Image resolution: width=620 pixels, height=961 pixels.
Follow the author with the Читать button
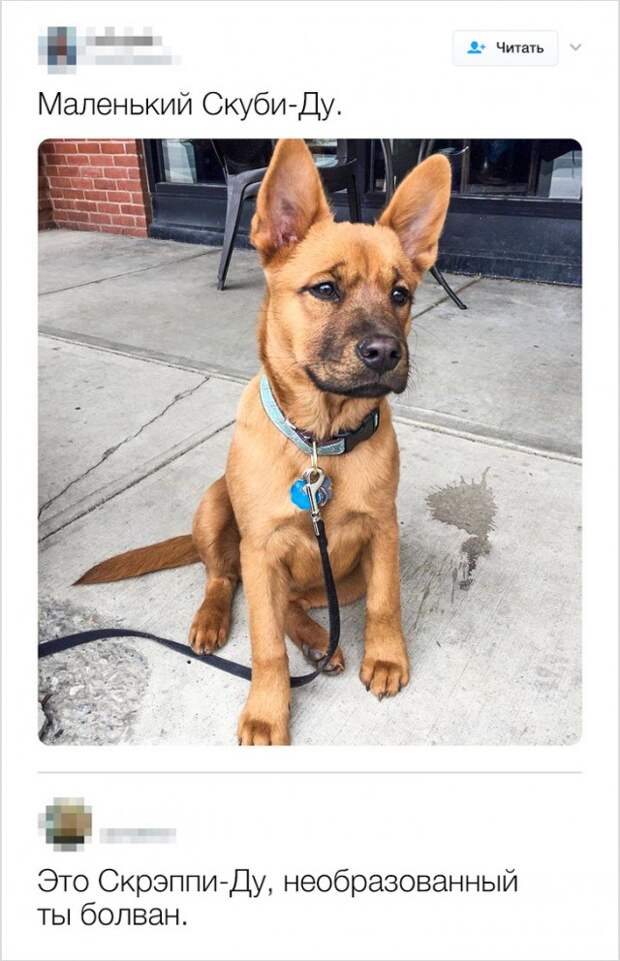click(505, 48)
